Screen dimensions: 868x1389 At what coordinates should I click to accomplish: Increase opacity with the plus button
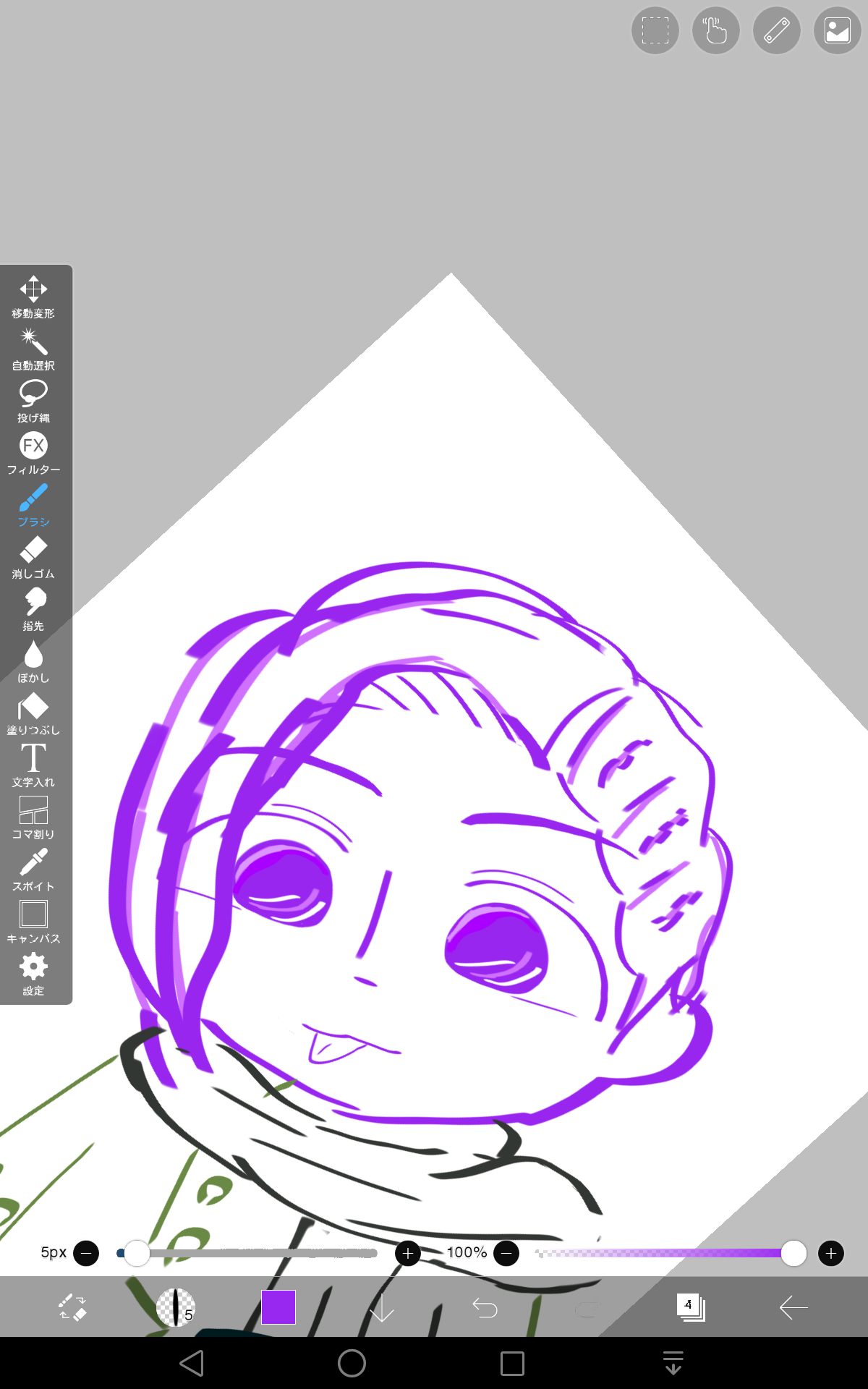point(831,1253)
